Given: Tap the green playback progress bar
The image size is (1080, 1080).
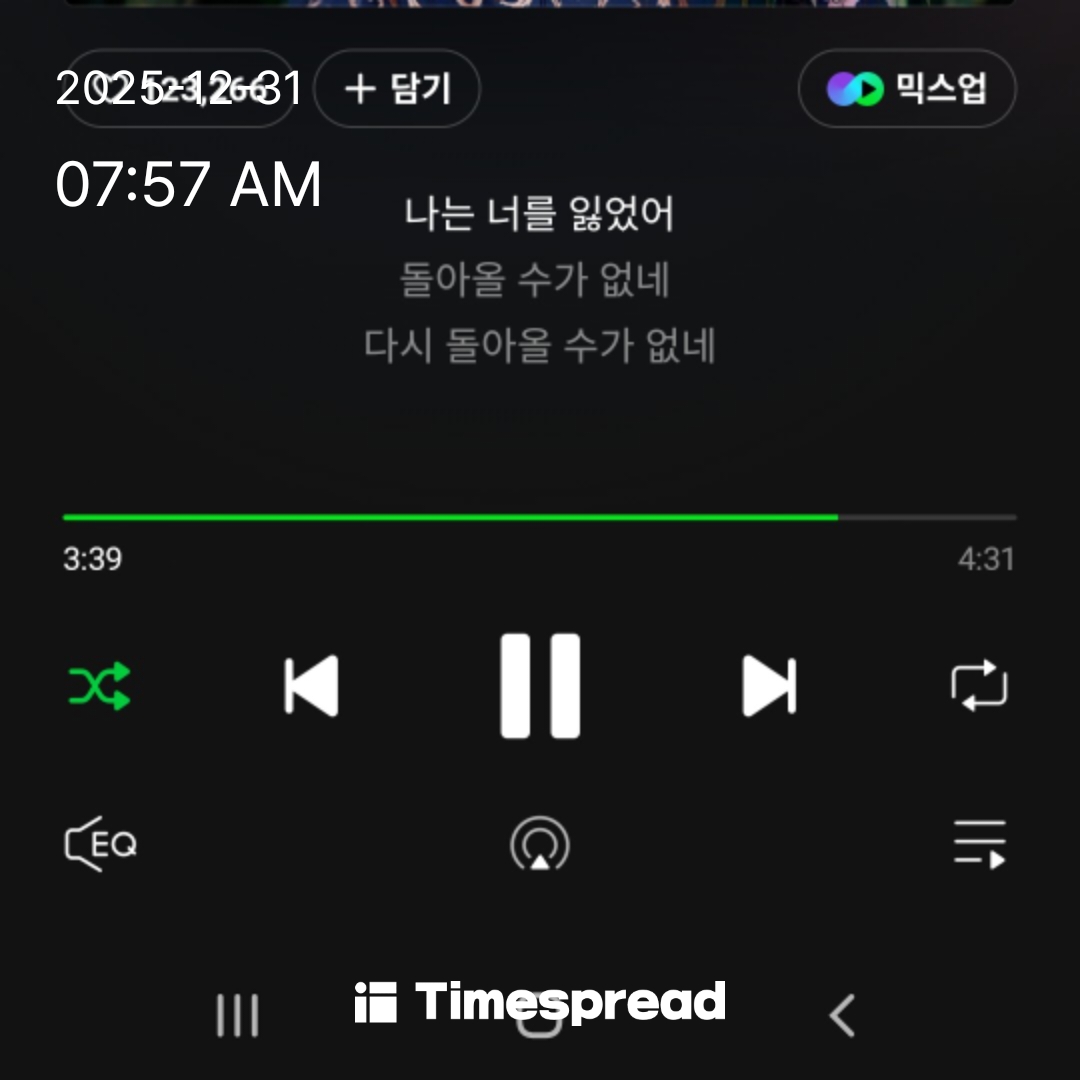Looking at the screenshot, I should [450, 517].
